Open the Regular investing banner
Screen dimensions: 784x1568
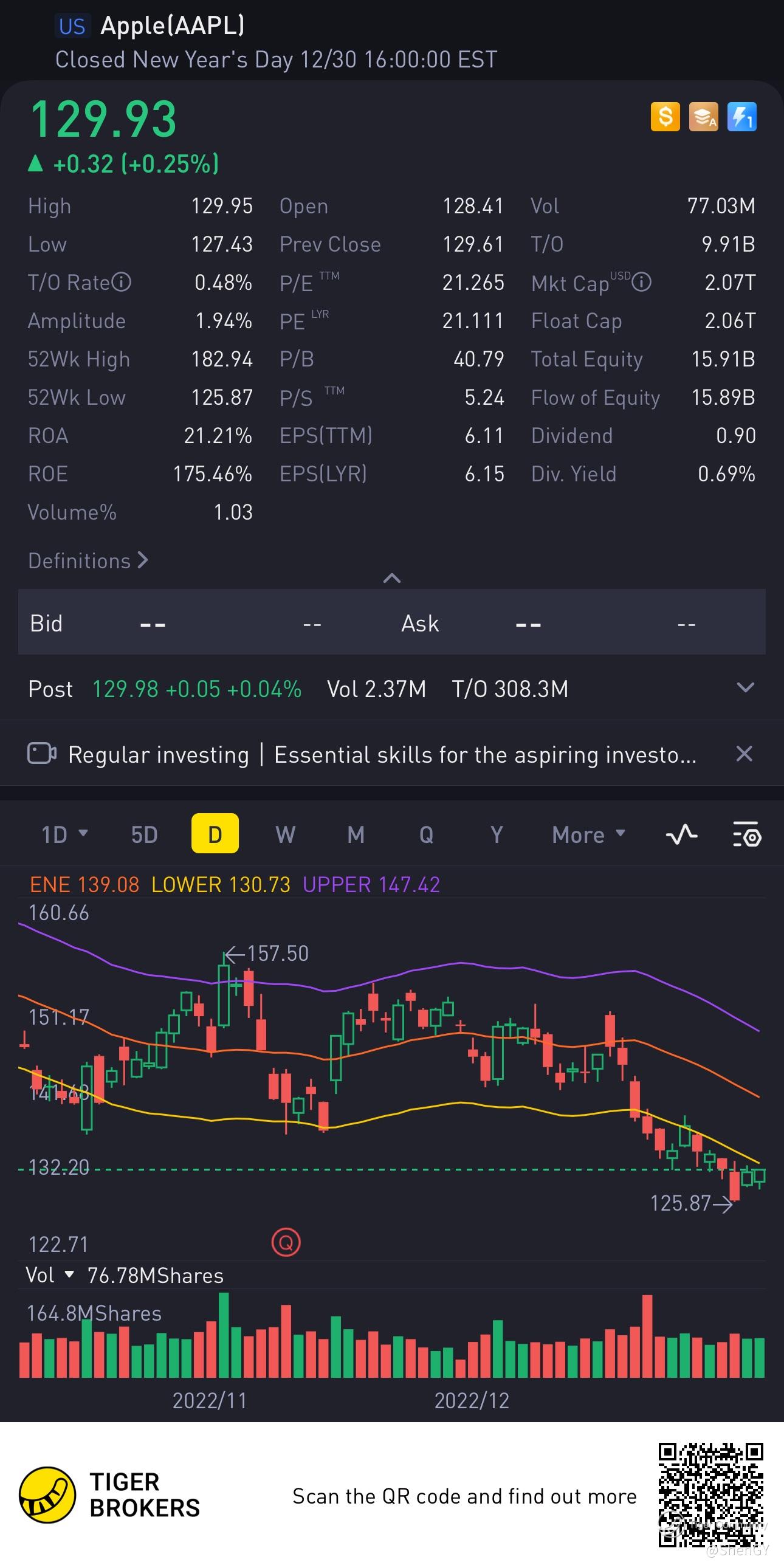pyautogui.click(x=381, y=755)
